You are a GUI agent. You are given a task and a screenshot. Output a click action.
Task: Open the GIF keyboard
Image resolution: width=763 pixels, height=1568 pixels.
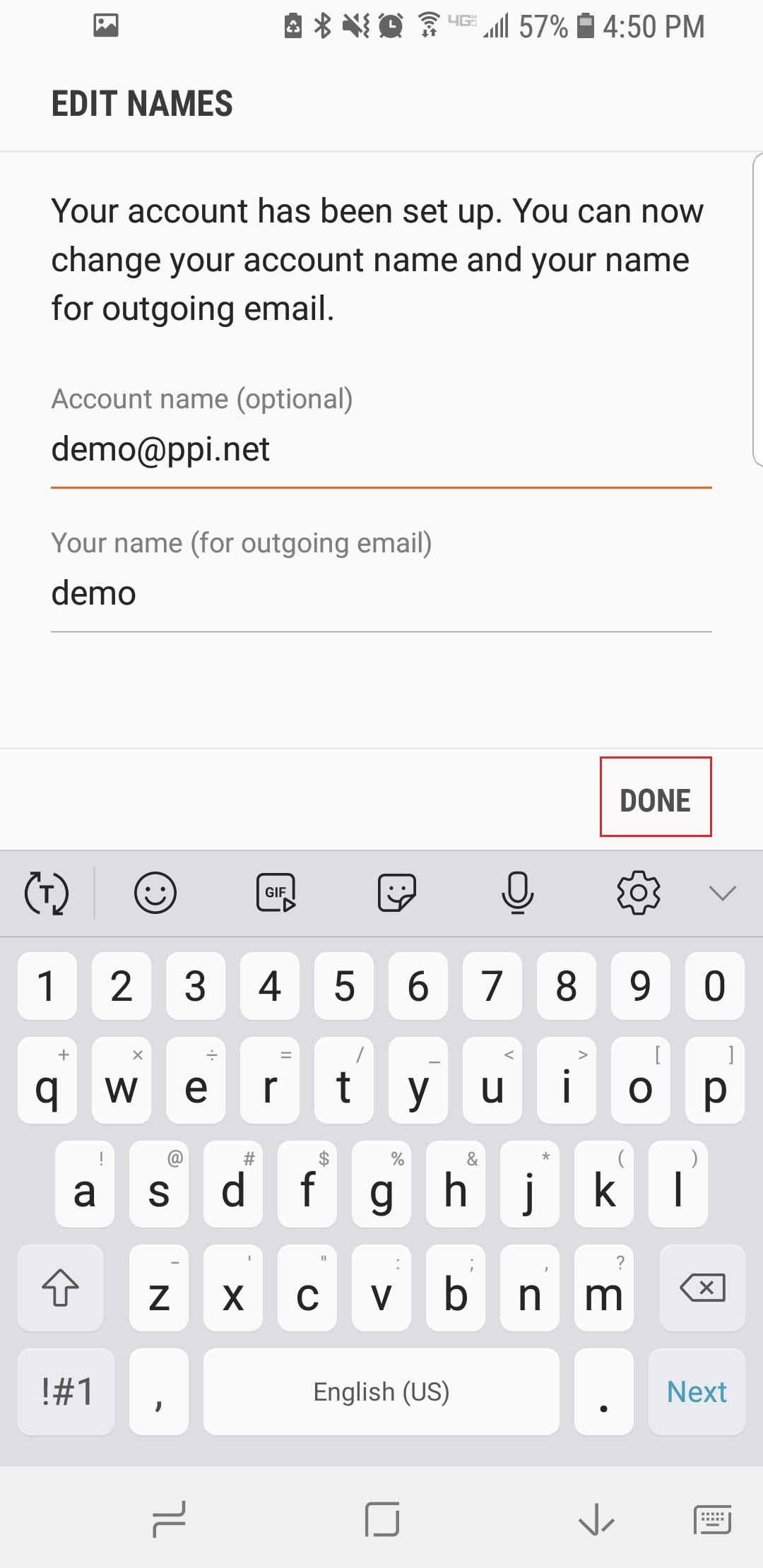pyautogui.click(x=276, y=893)
